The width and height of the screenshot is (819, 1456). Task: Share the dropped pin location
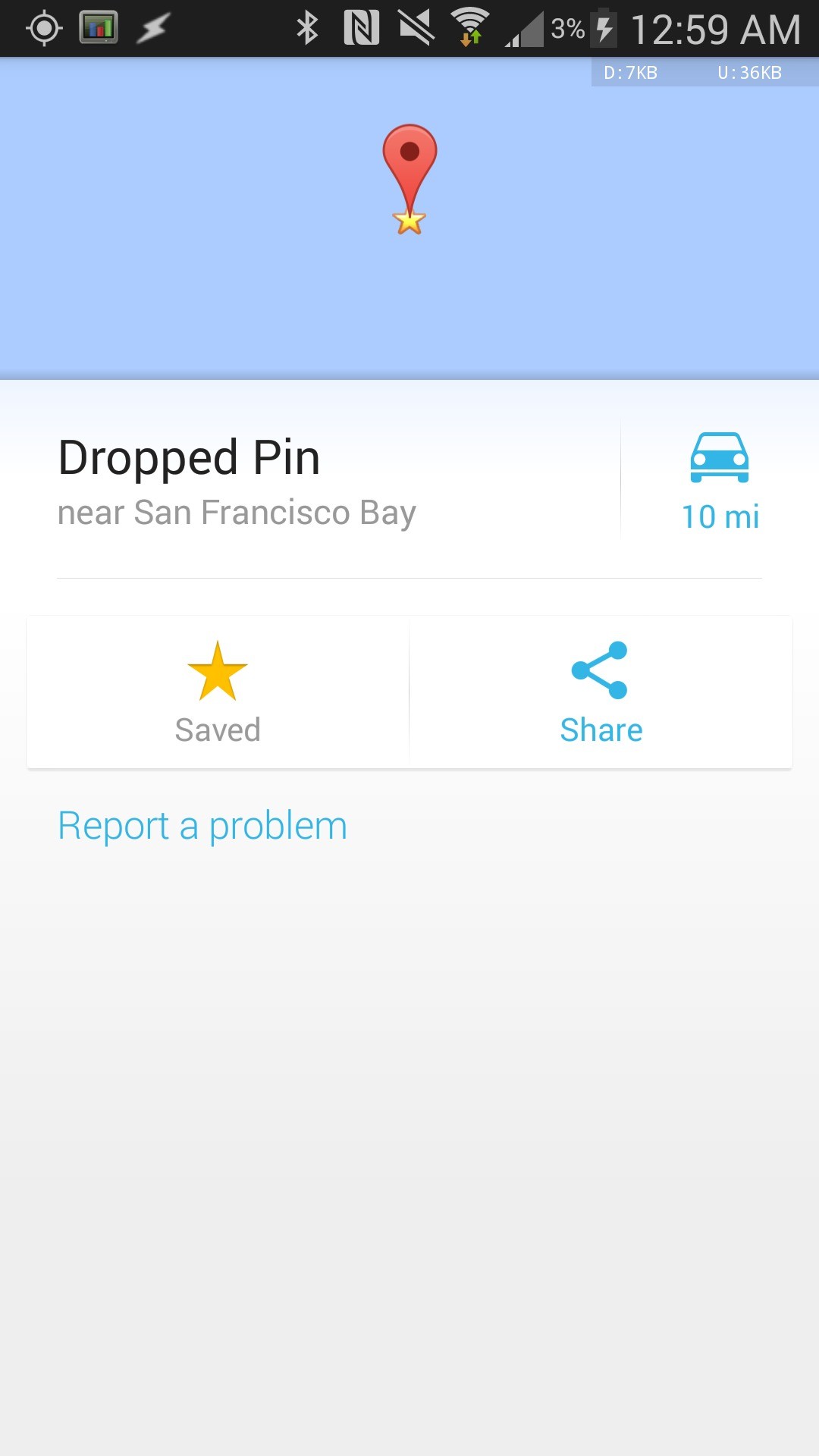601,692
